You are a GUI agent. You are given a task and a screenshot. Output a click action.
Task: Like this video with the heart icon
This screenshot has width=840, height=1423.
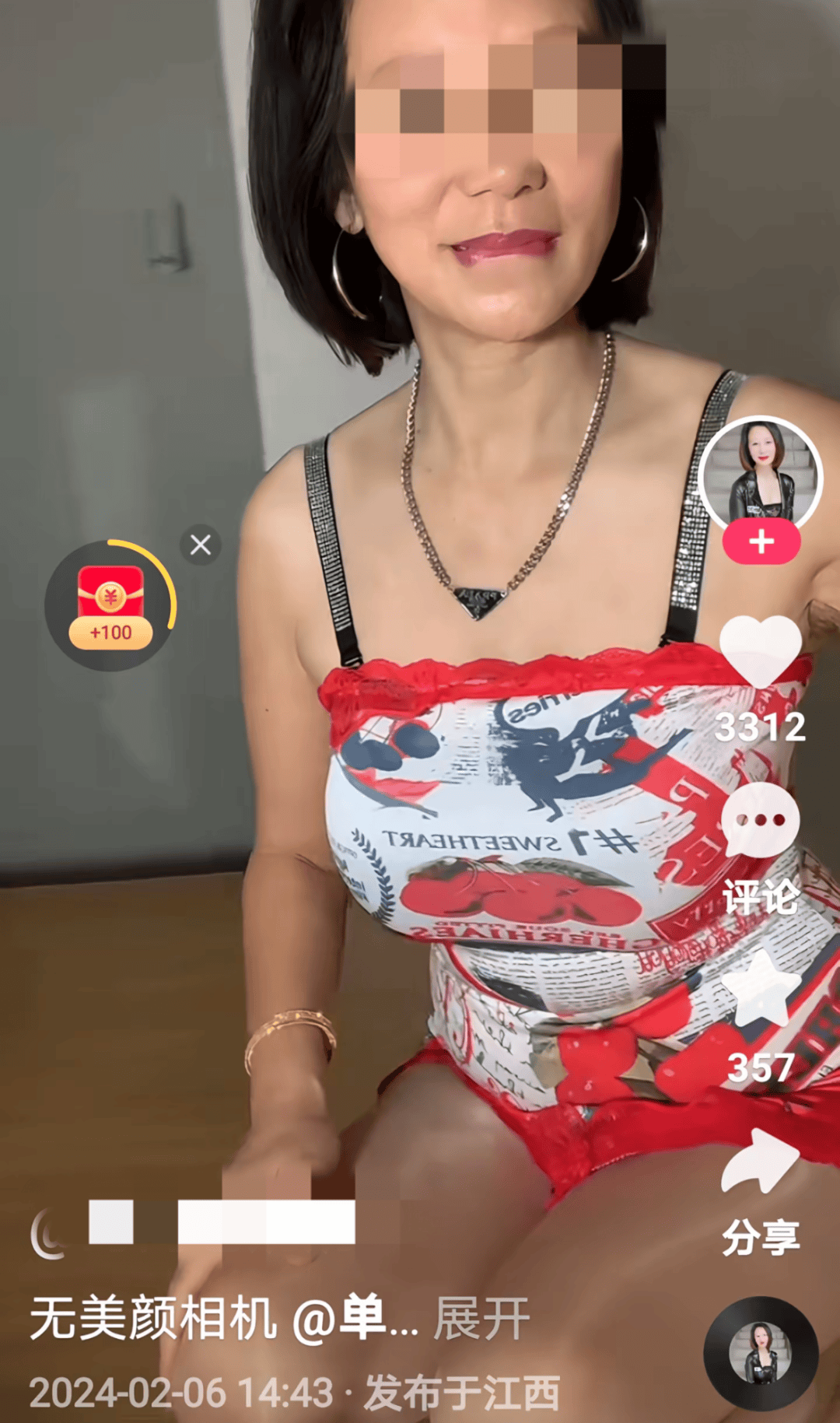pyautogui.click(x=760, y=651)
